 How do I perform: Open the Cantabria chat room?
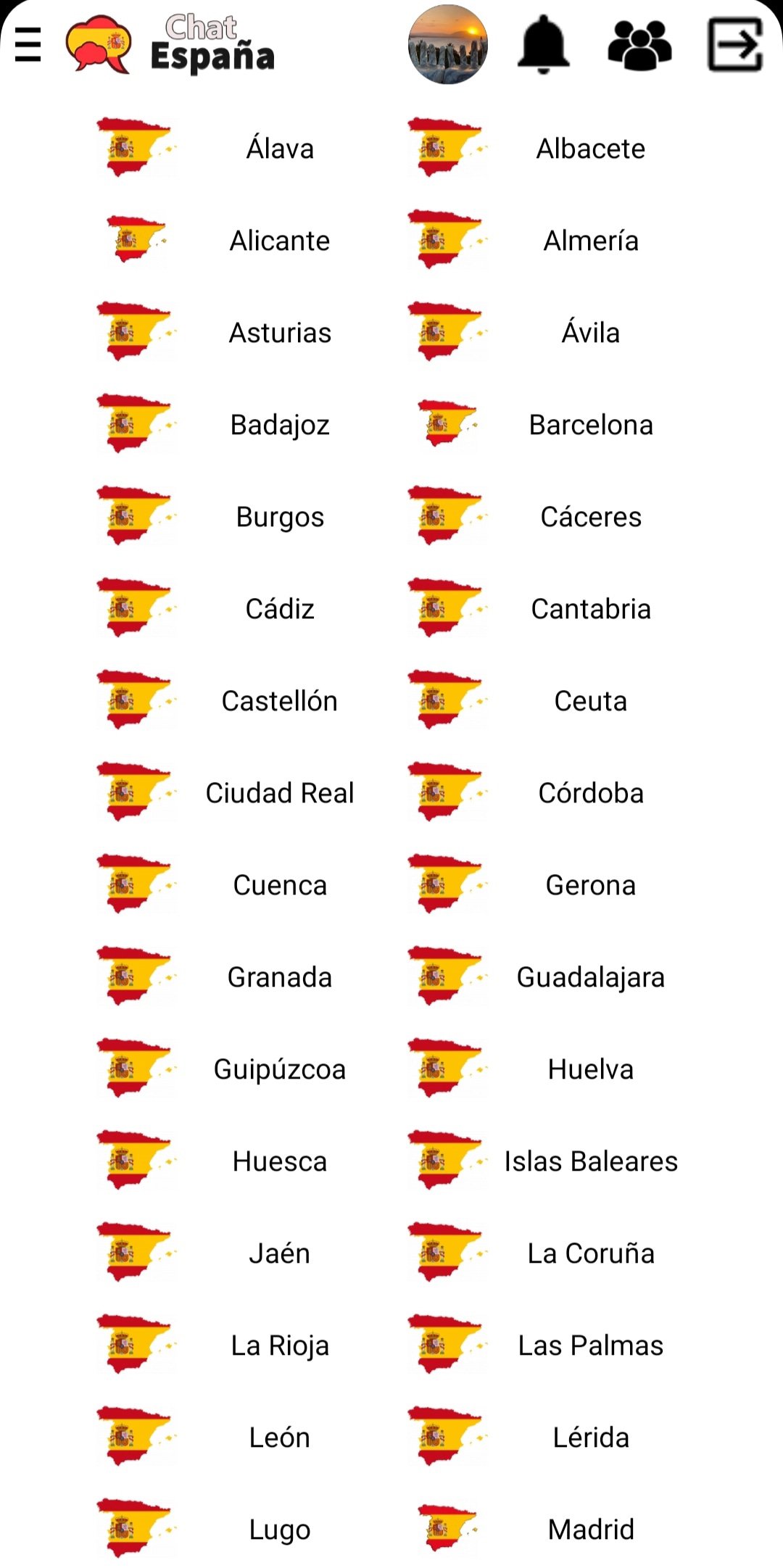point(590,609)
